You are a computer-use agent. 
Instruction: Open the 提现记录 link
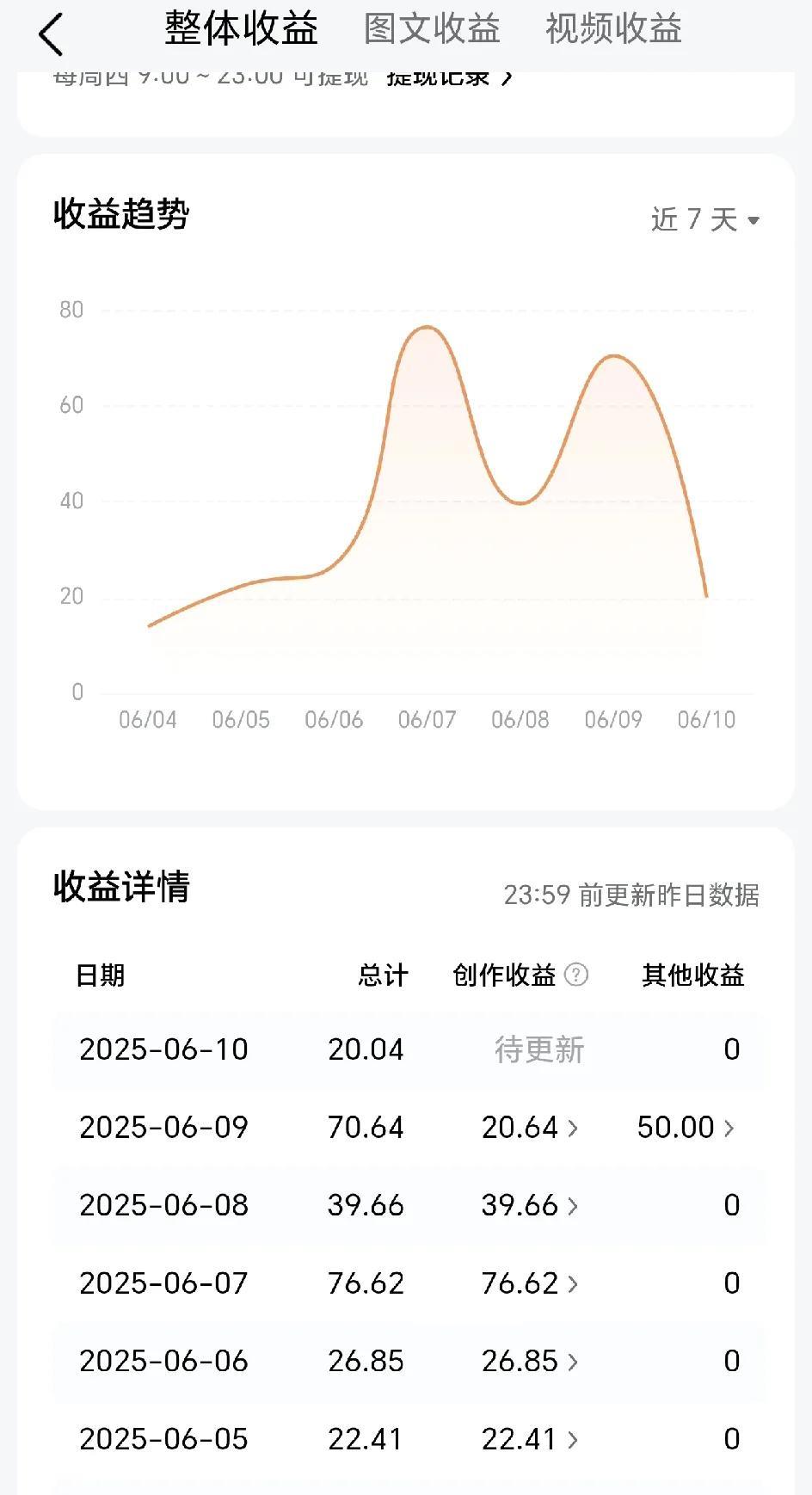450,77
